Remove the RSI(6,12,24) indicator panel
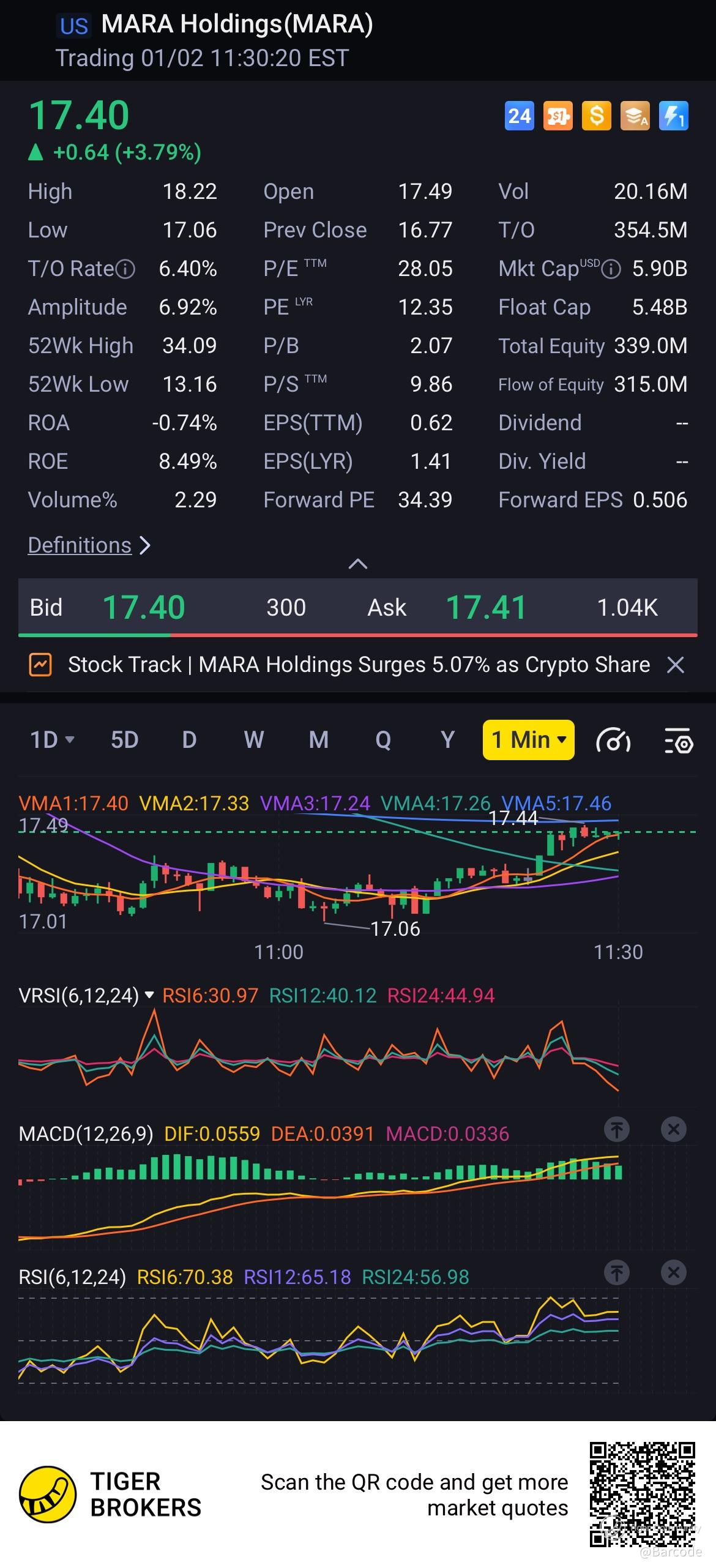 click(x=674, y=1273)
